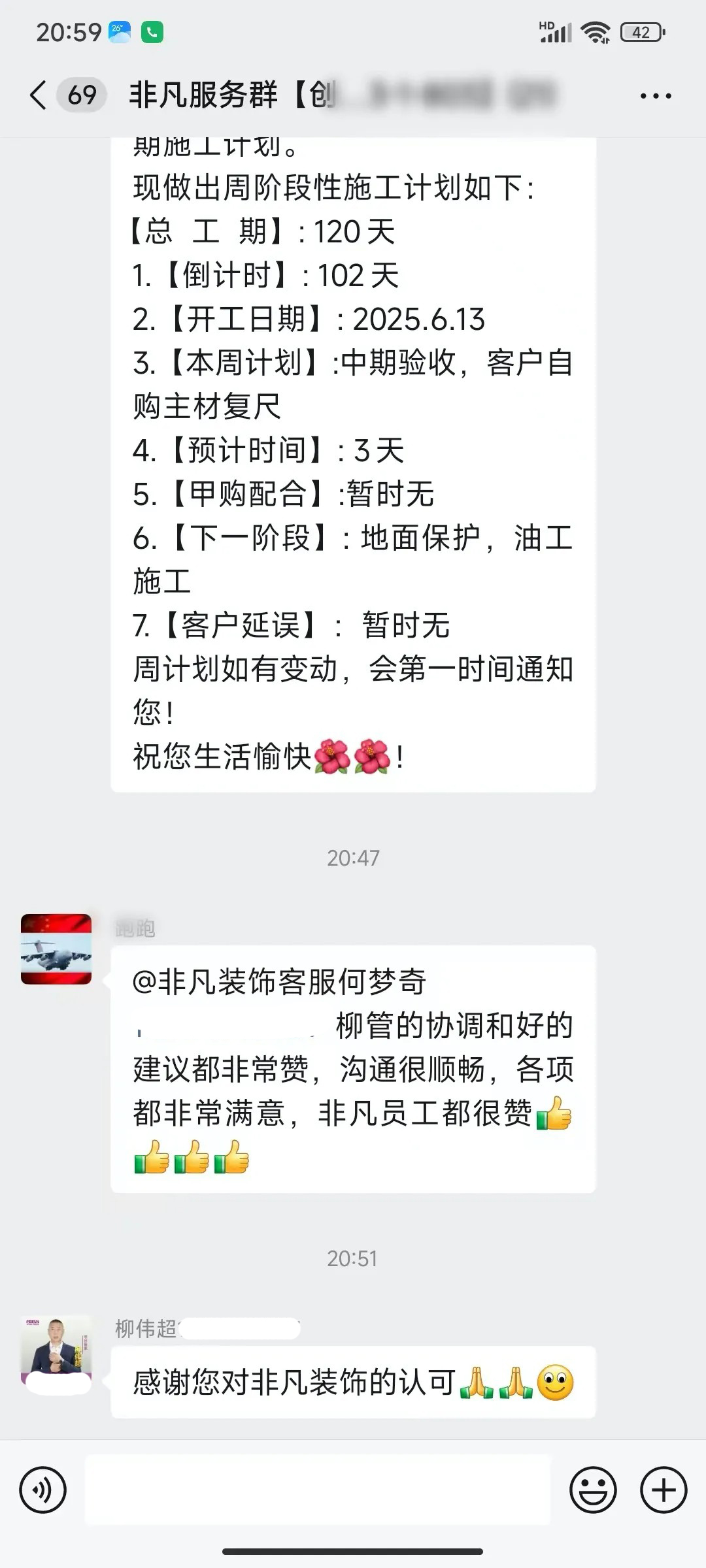Open the airplane avatar member's profile
The height and width of the screenshot is (1568, 706).
click(56, 949)
